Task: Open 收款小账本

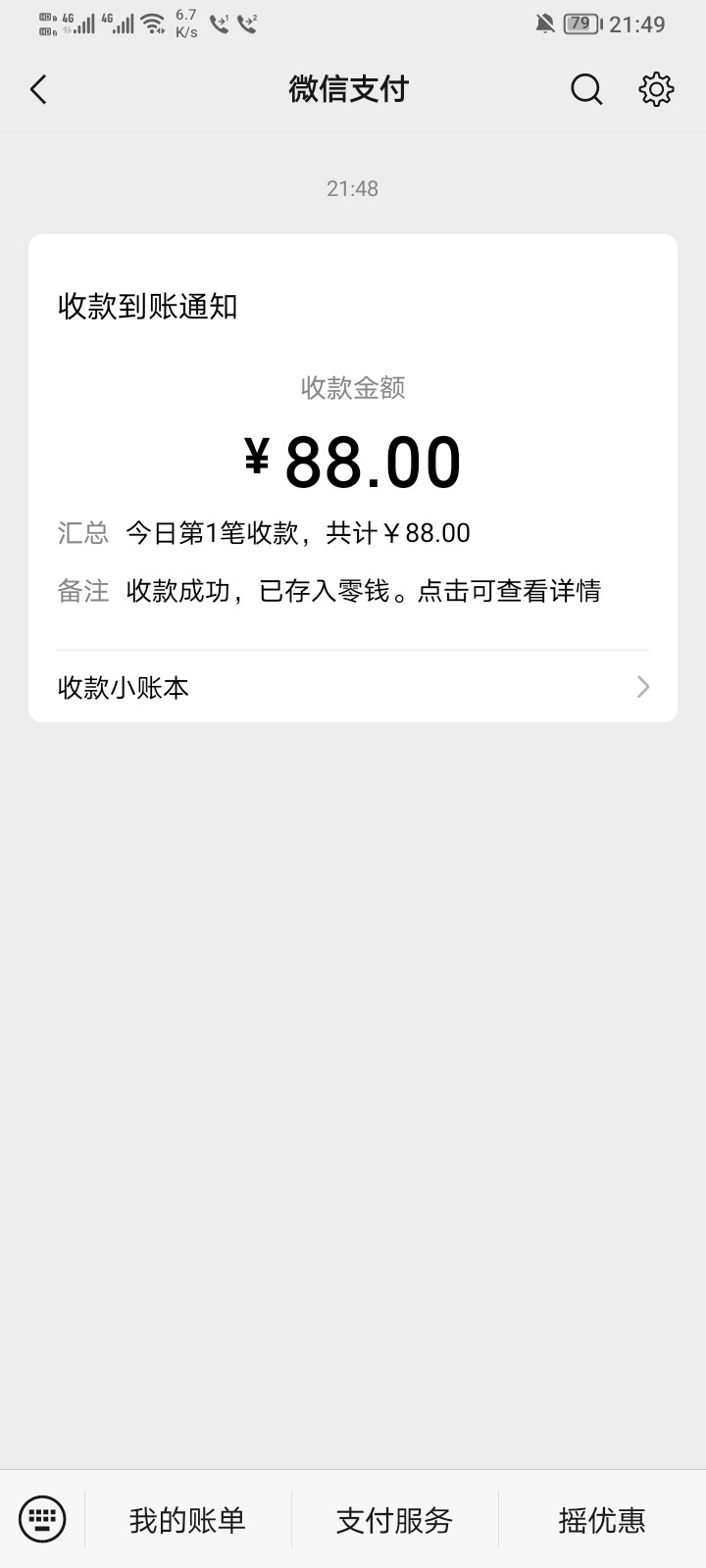Action: point(353,687)
